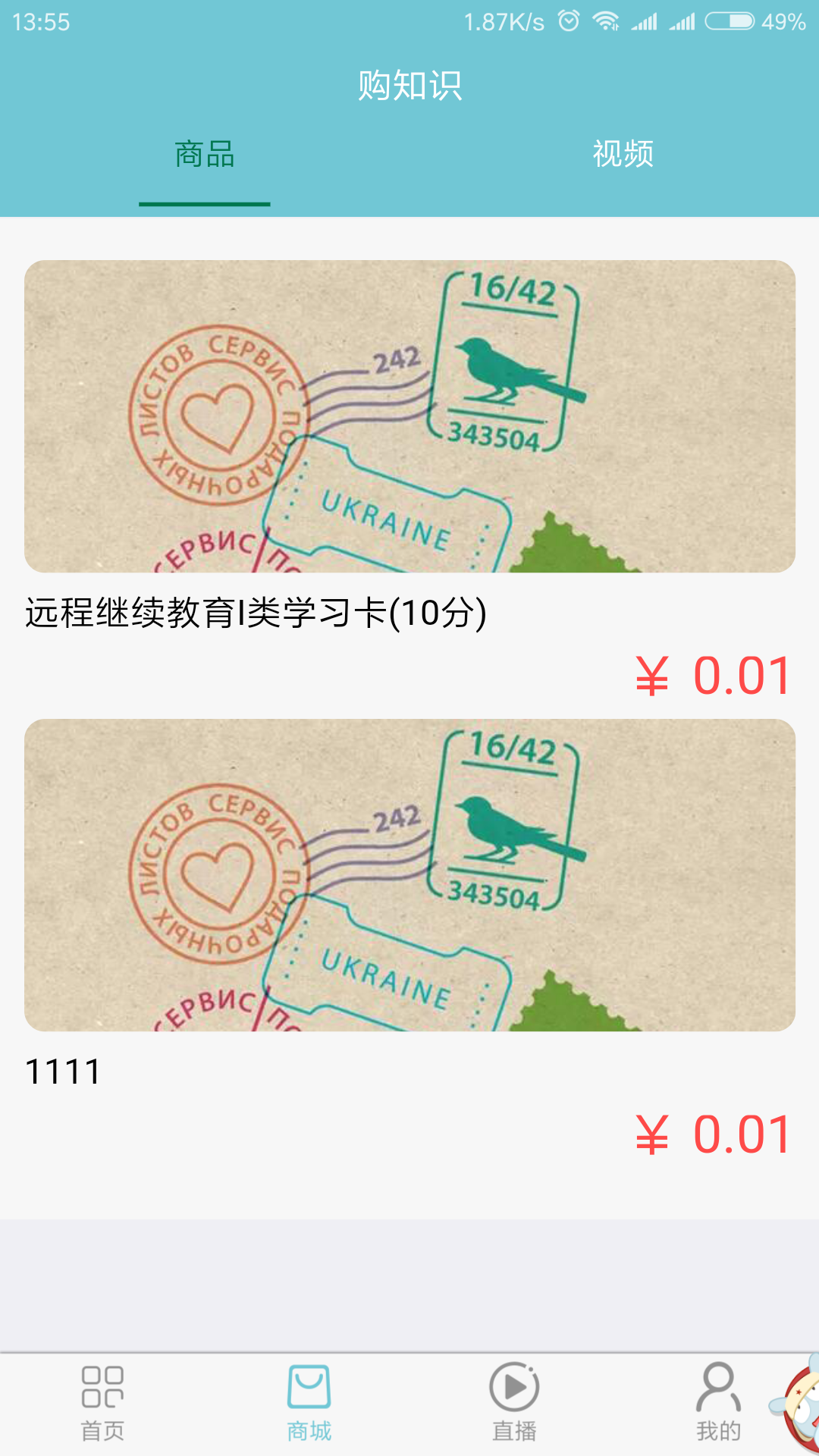Tap the Wi-Fi status icon

(x=607, y=20)
